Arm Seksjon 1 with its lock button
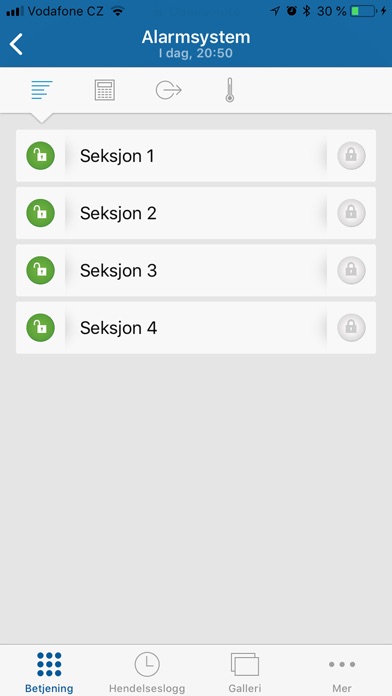This screenshot has width=392, height=696. (x=351, y=156)
